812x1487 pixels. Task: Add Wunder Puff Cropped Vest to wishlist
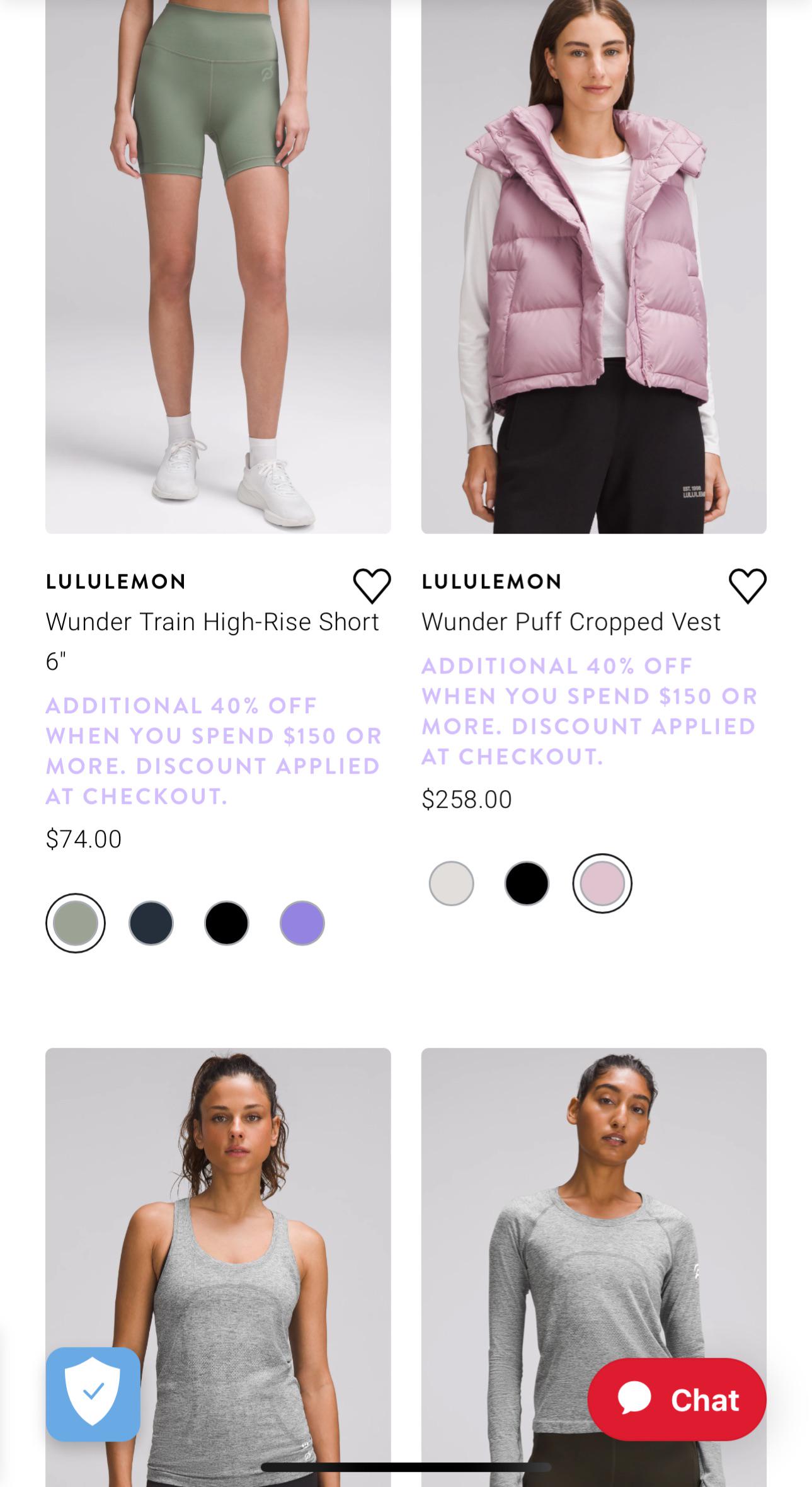748,585
